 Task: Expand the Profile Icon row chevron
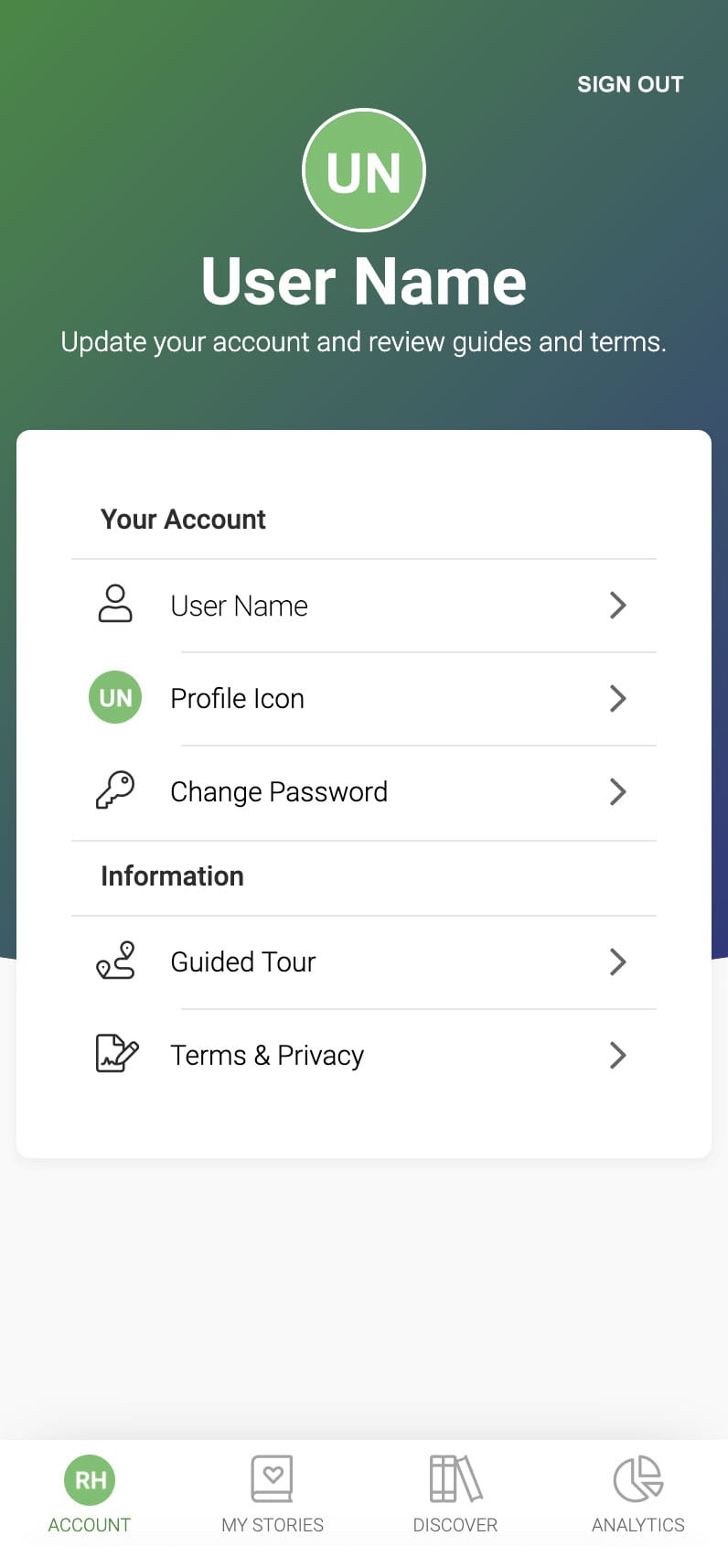pos(618,698)
